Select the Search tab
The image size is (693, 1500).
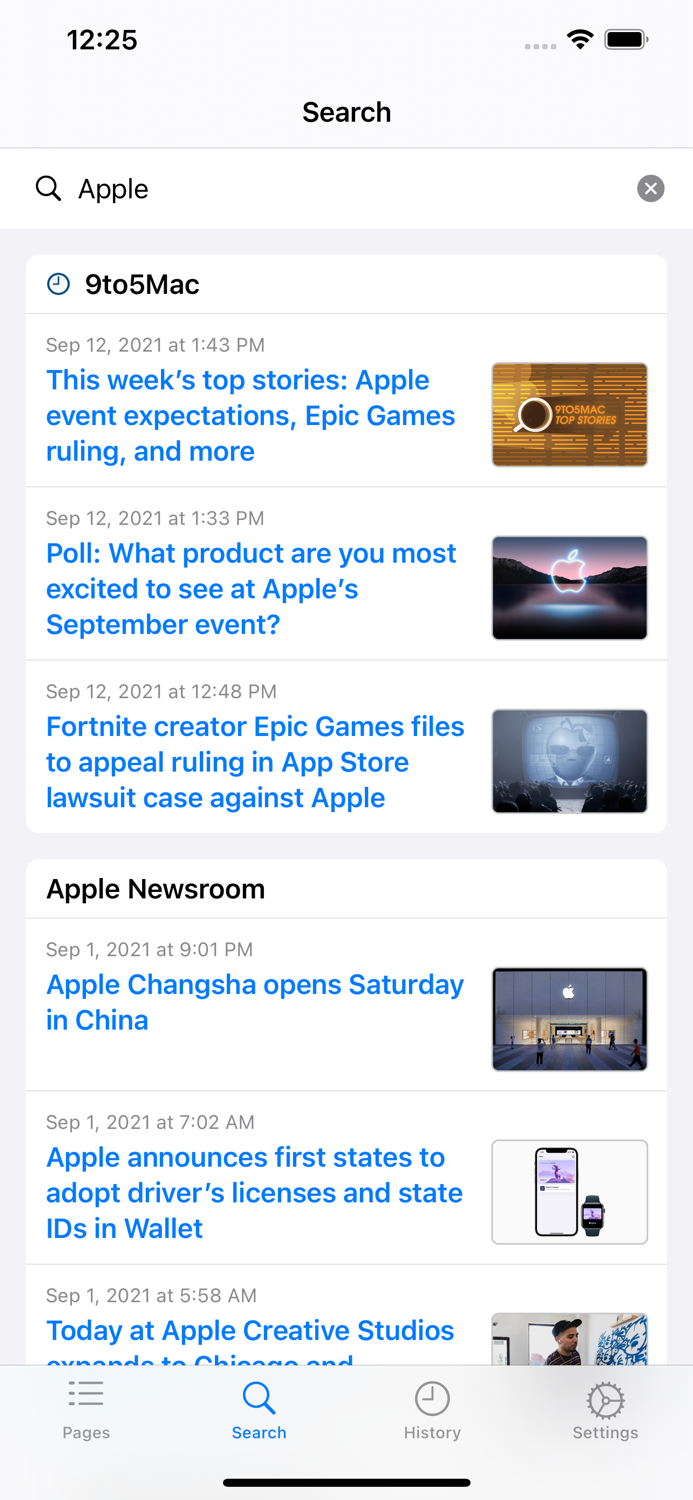259,1410
